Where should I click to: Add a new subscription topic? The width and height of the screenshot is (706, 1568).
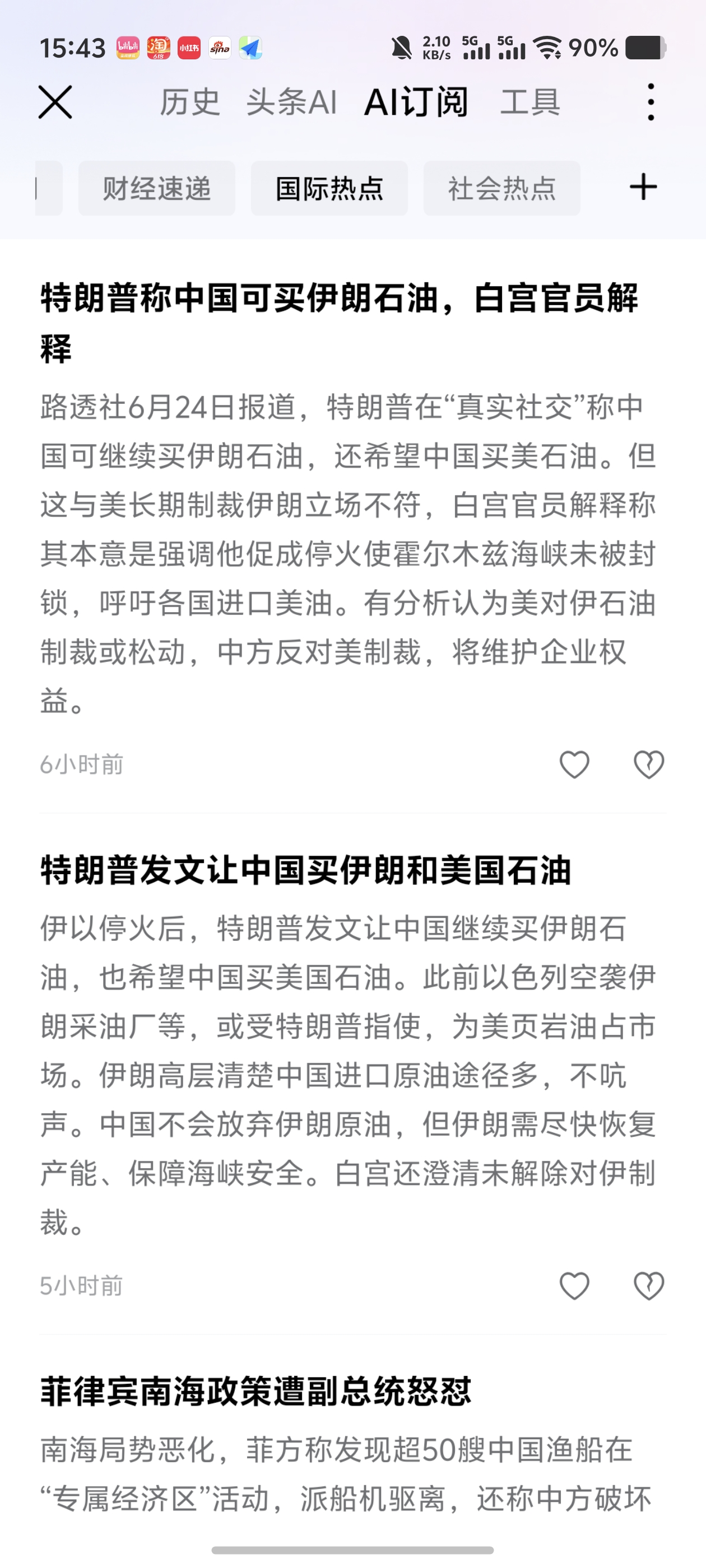[643, 187]
